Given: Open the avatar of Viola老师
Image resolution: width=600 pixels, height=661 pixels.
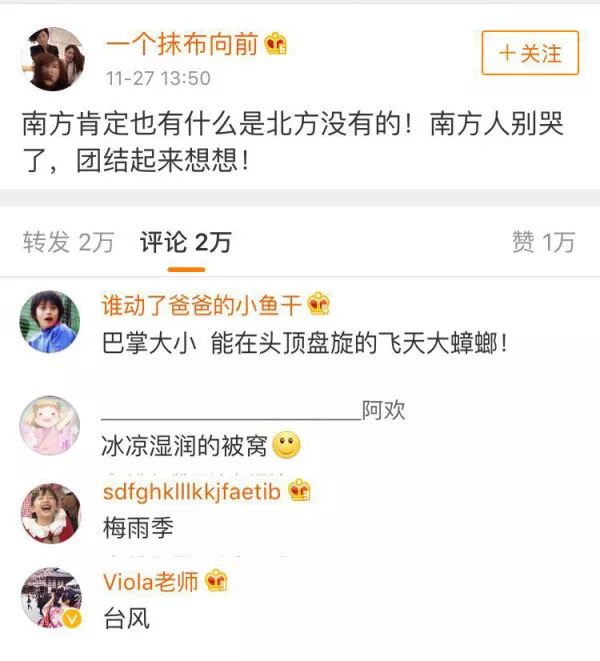Looking at the screenshot, I should (x=50, y=599).
